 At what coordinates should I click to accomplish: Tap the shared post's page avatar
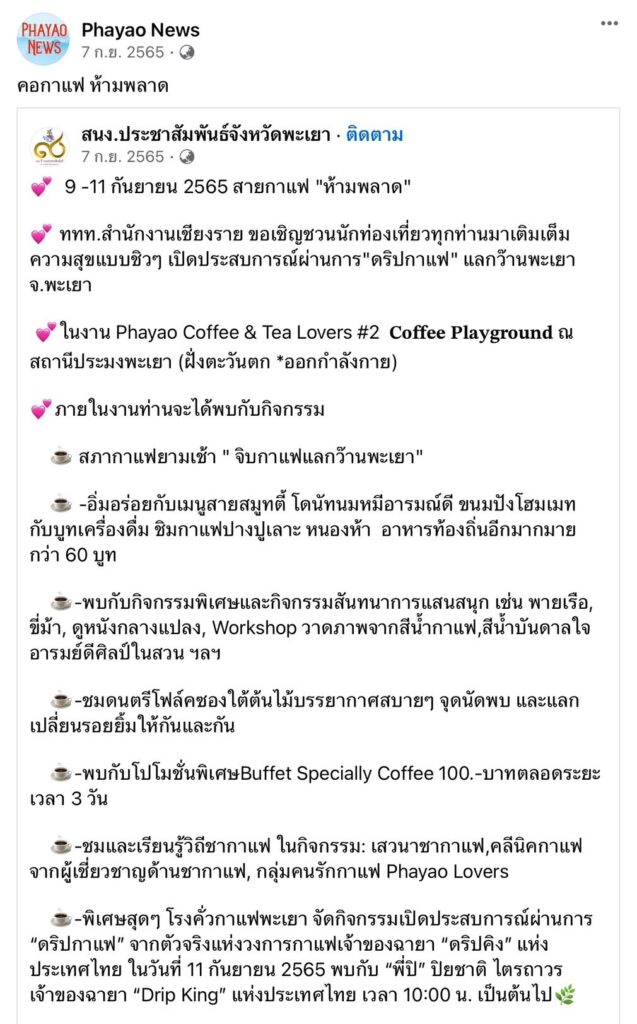coord(49,145)
